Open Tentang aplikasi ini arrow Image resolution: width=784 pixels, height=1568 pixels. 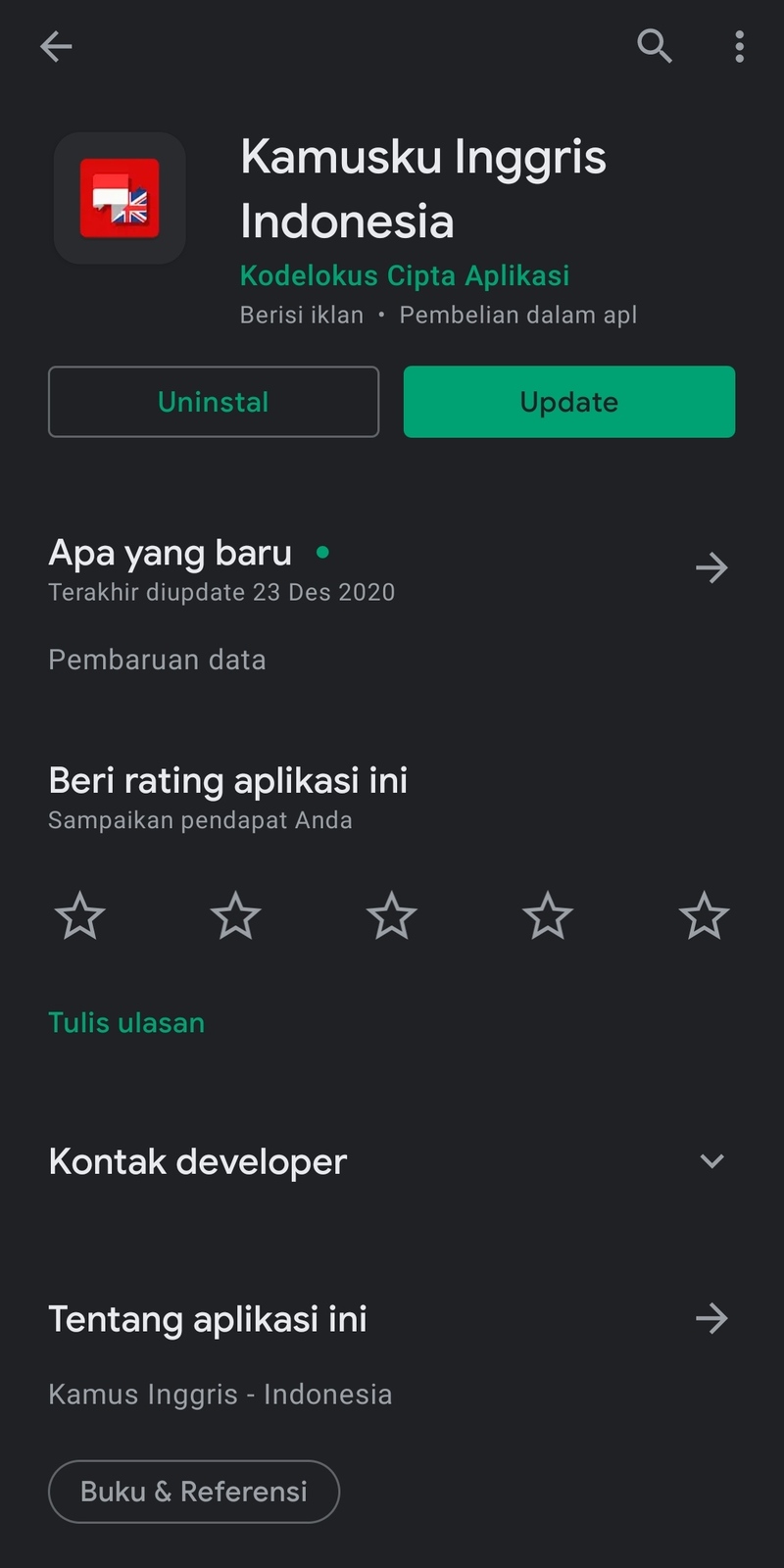pyautogui.click(x=711, y=1319)
